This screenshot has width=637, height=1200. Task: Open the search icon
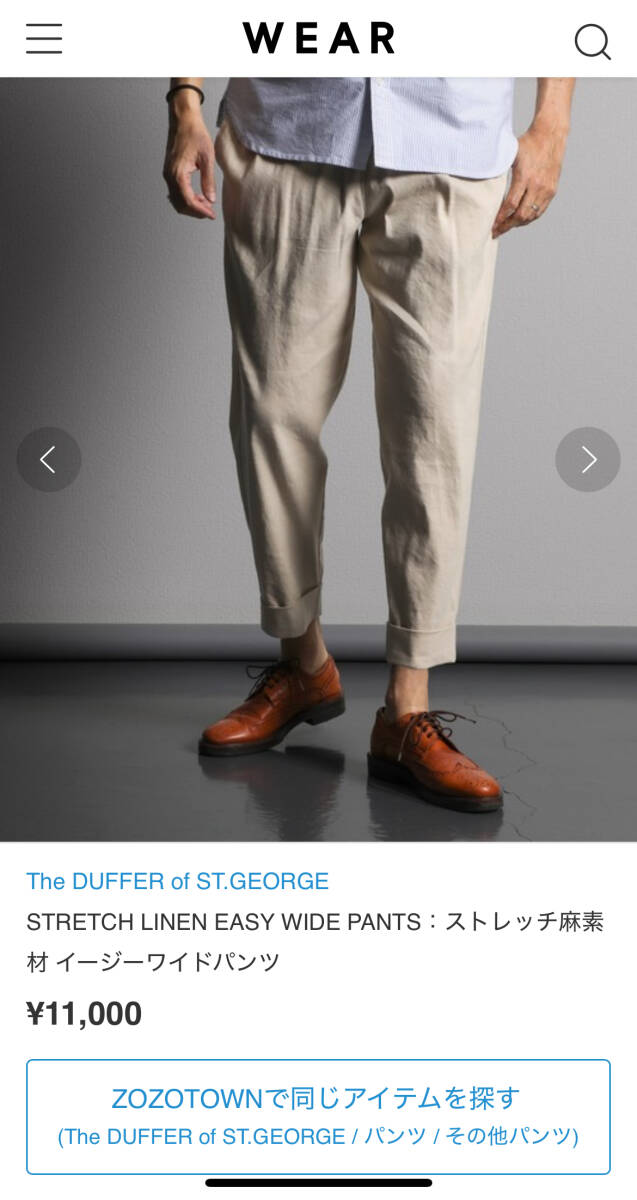click(x=592, y=41)
